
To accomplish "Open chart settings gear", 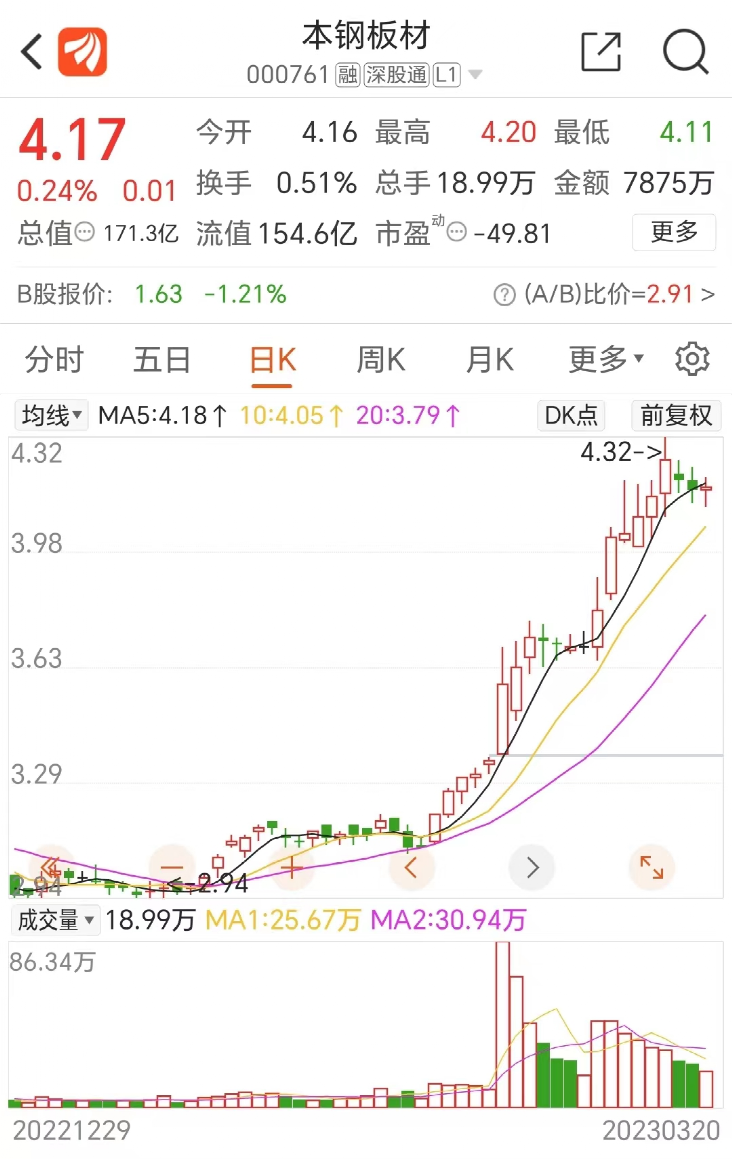I will (x=692, y=359).
